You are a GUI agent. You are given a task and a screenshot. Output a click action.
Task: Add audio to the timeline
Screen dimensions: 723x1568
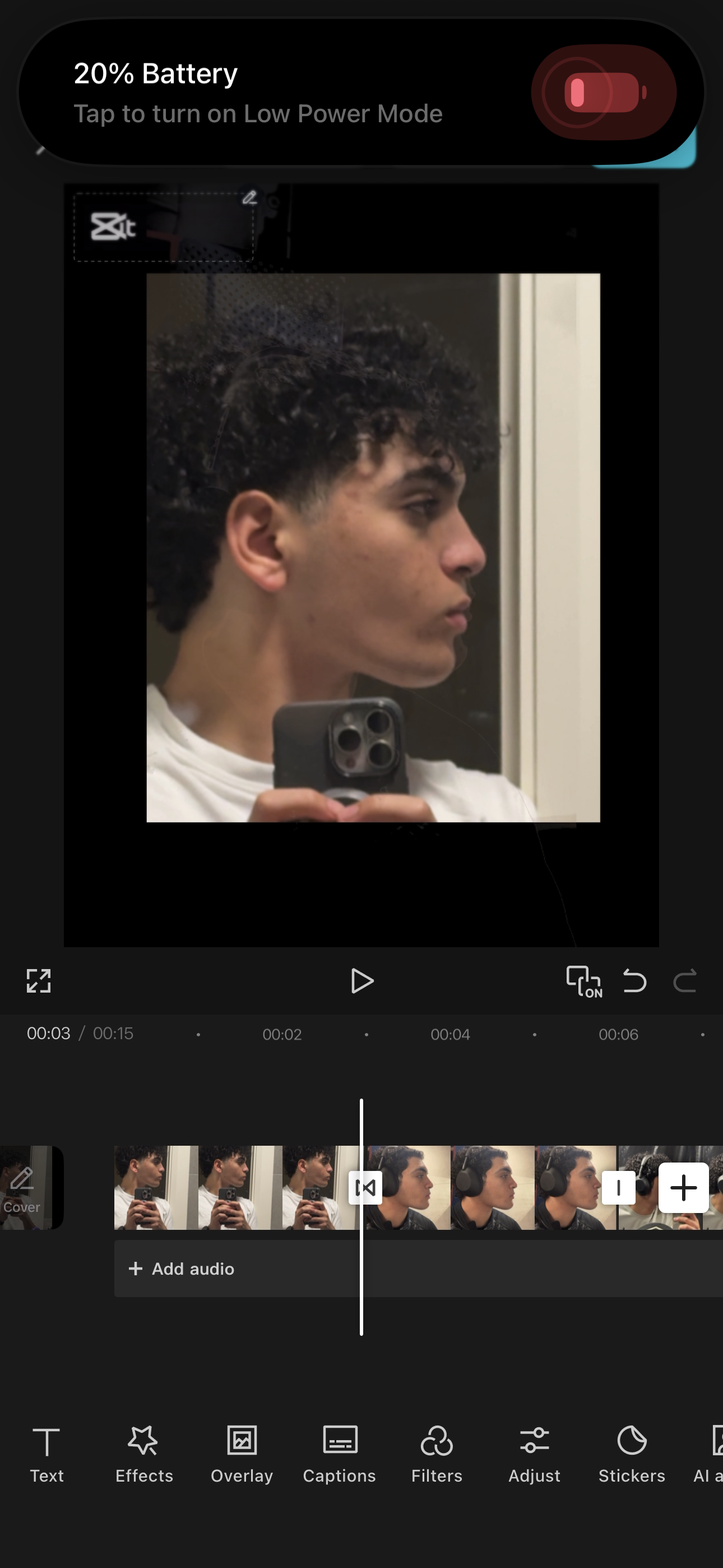point(182,1269)
